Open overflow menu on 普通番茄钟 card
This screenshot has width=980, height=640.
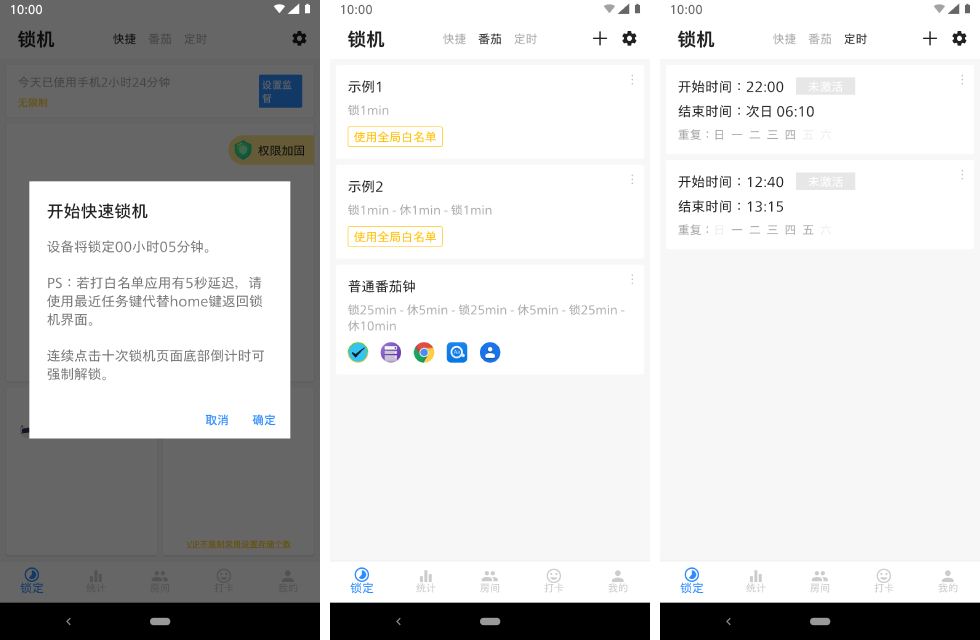click(x=632, y=279)
